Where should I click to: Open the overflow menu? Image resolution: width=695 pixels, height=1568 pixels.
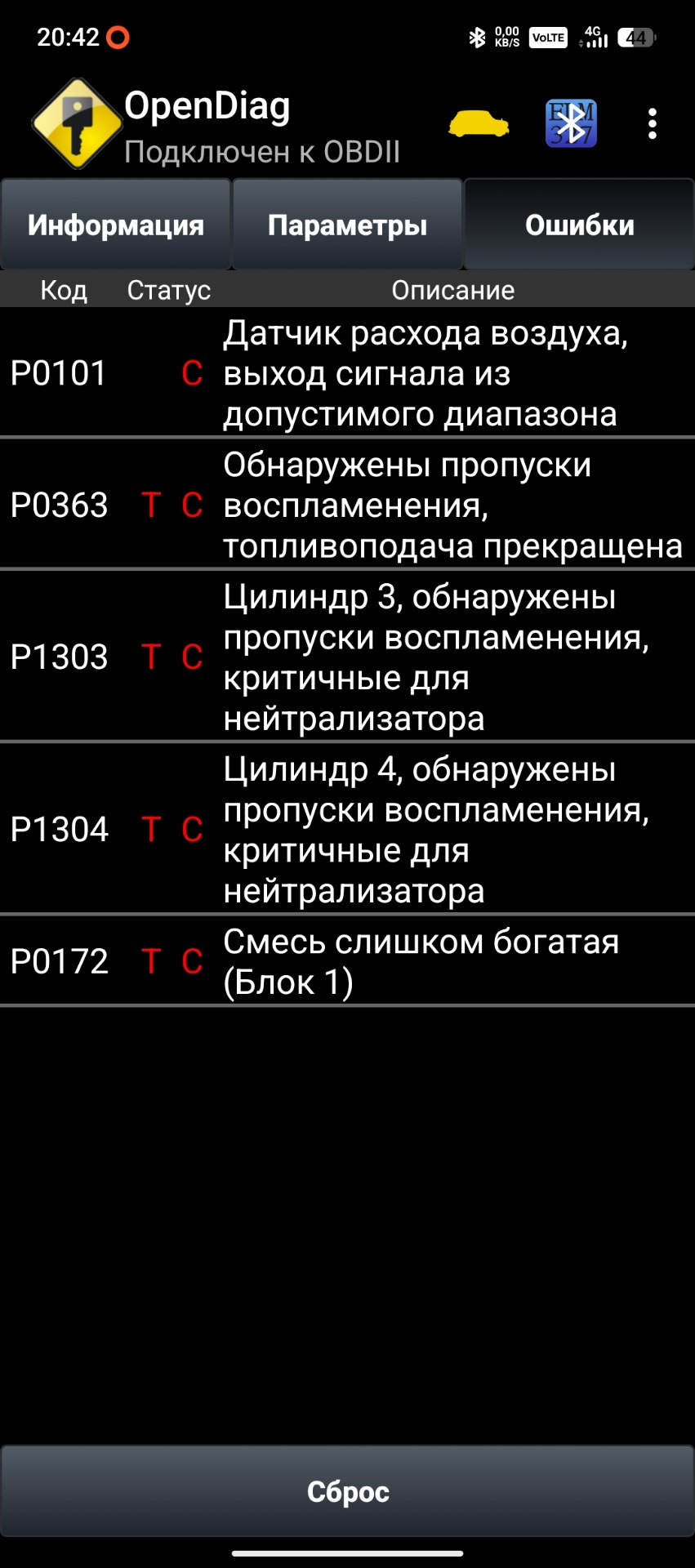652,123
